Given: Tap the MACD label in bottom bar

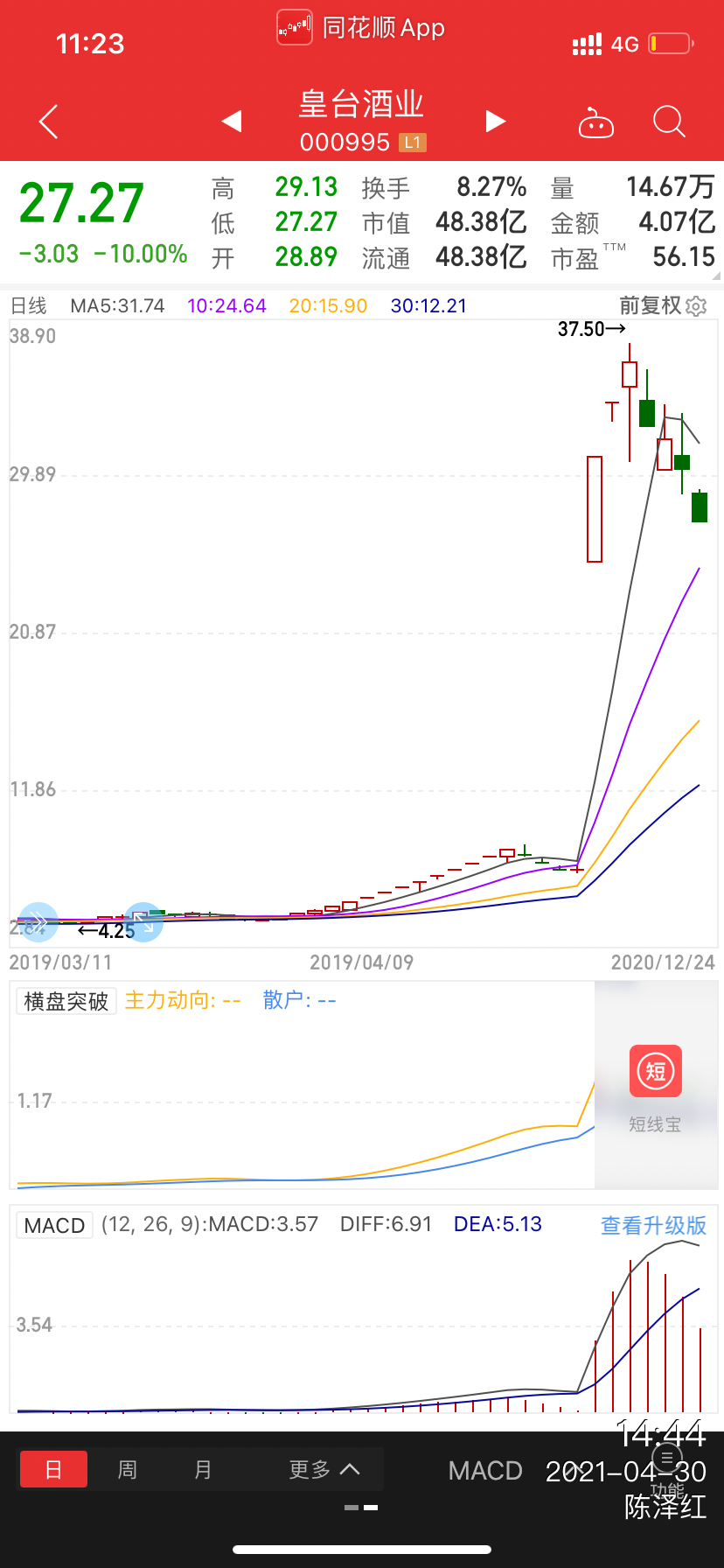Looking at the screenshot, I should pyautogui.click(x=485, y=1471).
